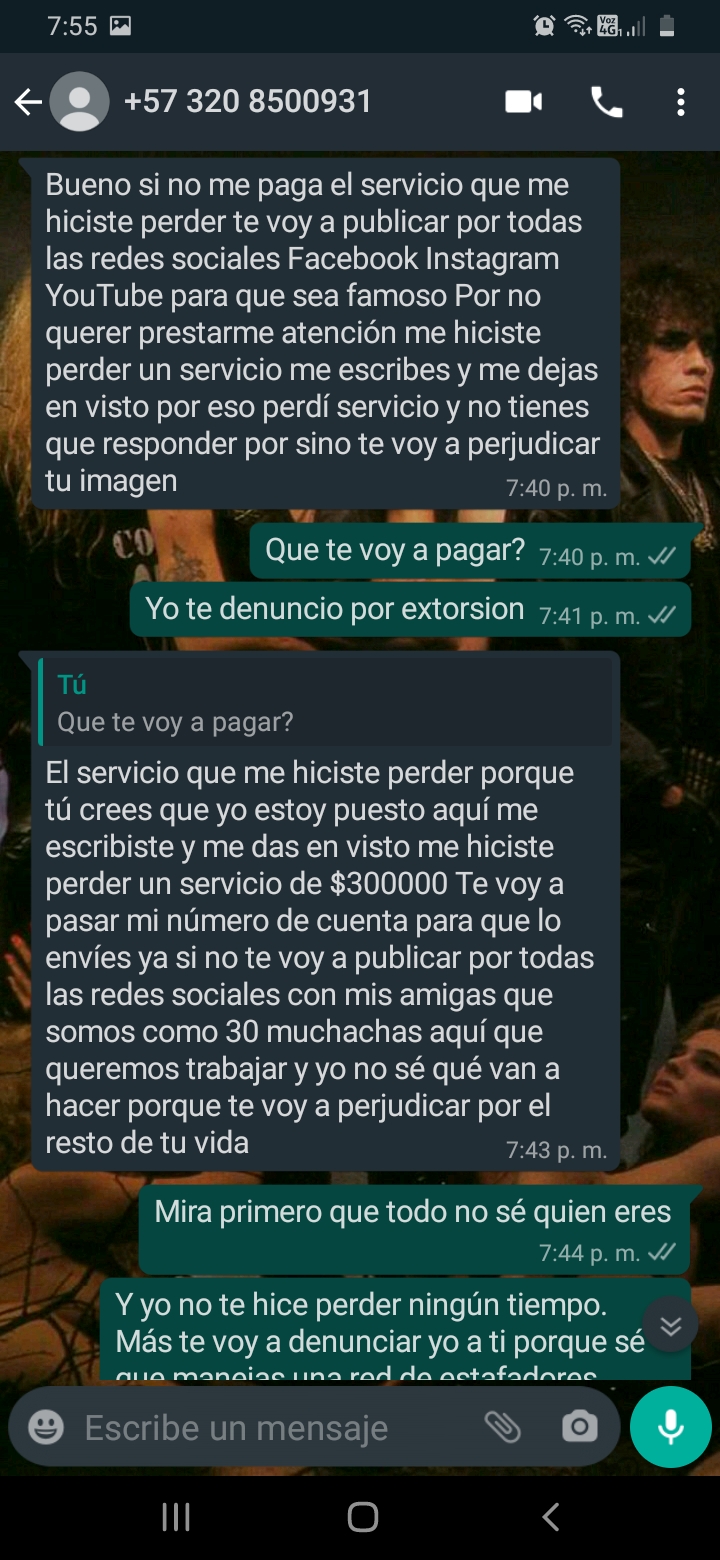Open the overflow menu
The image size is (720, 1560).
click(x=680, y=102)
